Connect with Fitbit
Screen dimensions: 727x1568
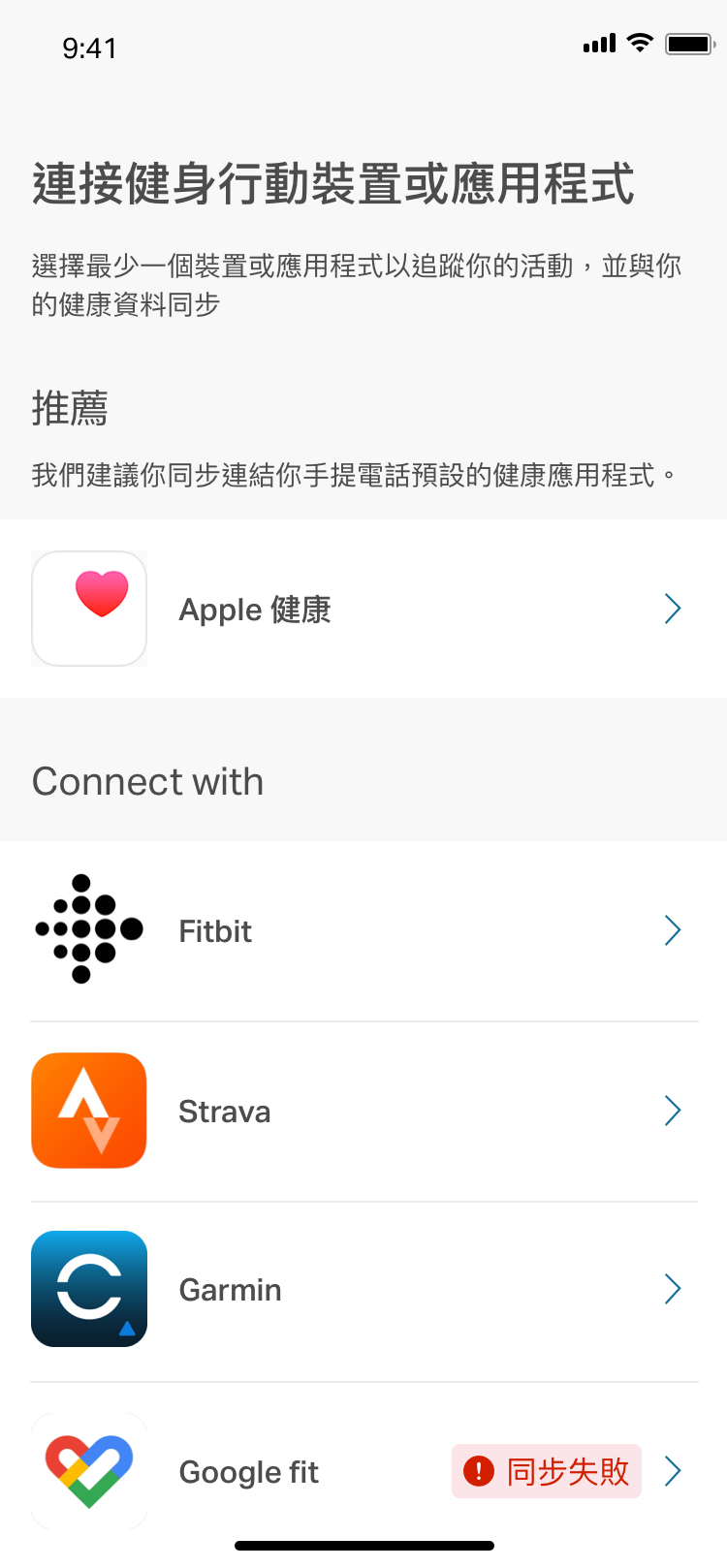coord(363,930)
